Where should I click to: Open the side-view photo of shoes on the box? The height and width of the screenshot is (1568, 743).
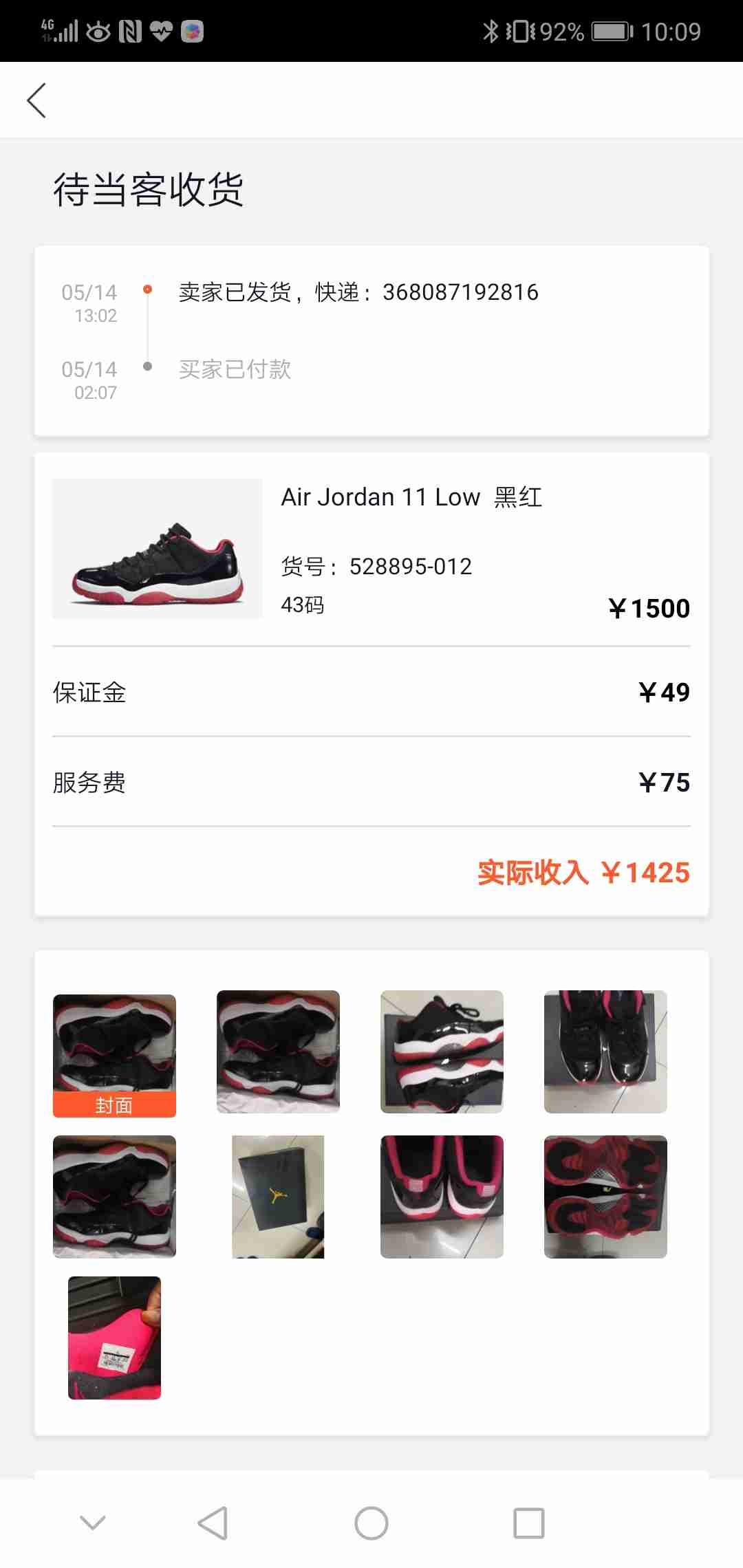pos(442,1052)
